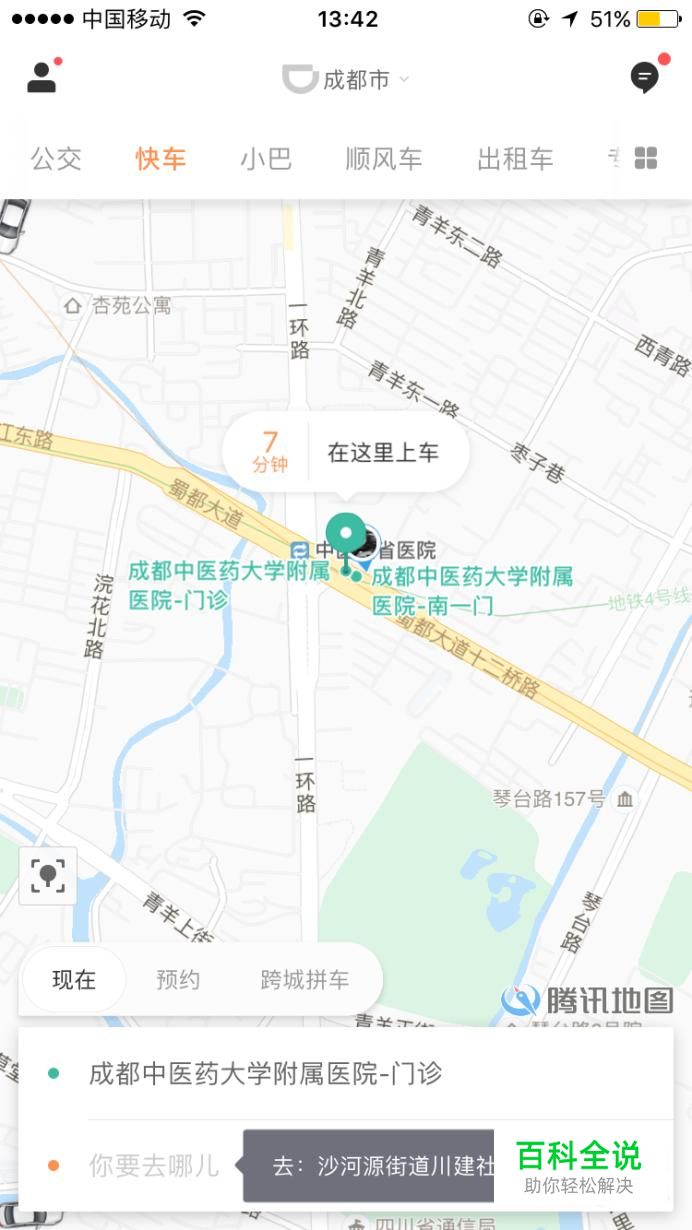
Task: Open the 你要去哪儿 destination field
Action: click(153, 1165)
